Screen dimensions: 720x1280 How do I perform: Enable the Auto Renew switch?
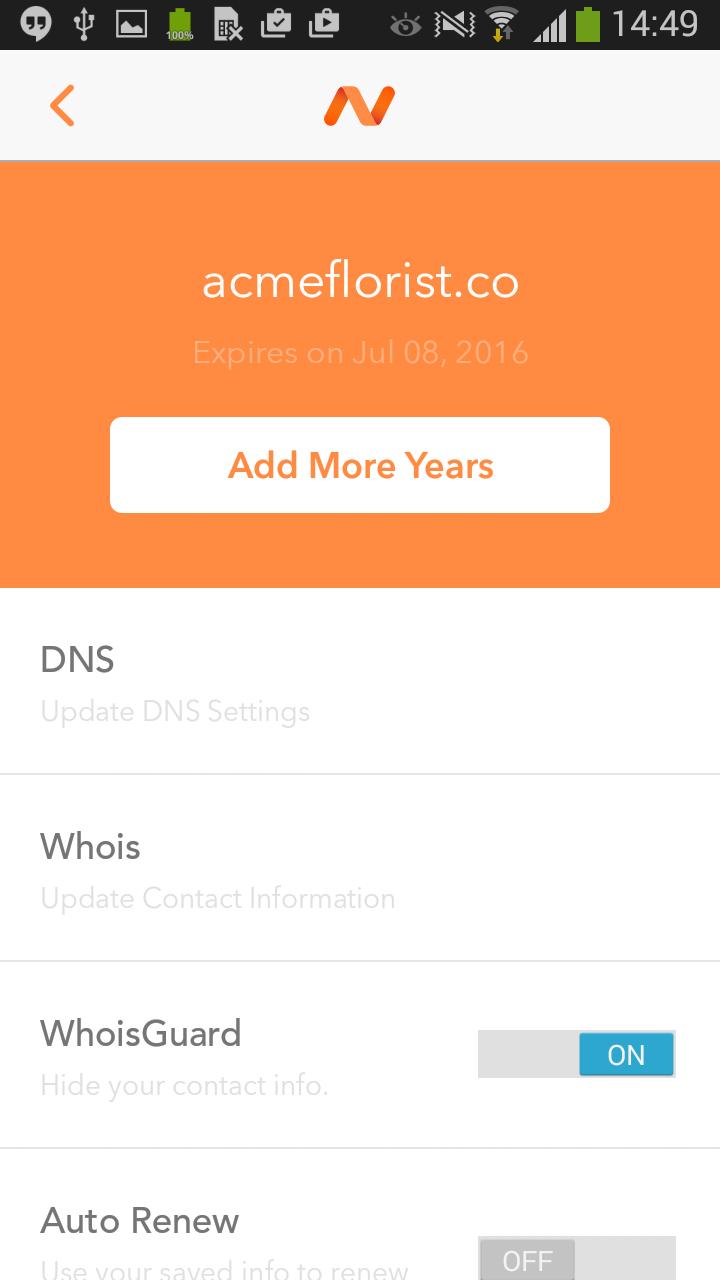tap(577, 1258)
